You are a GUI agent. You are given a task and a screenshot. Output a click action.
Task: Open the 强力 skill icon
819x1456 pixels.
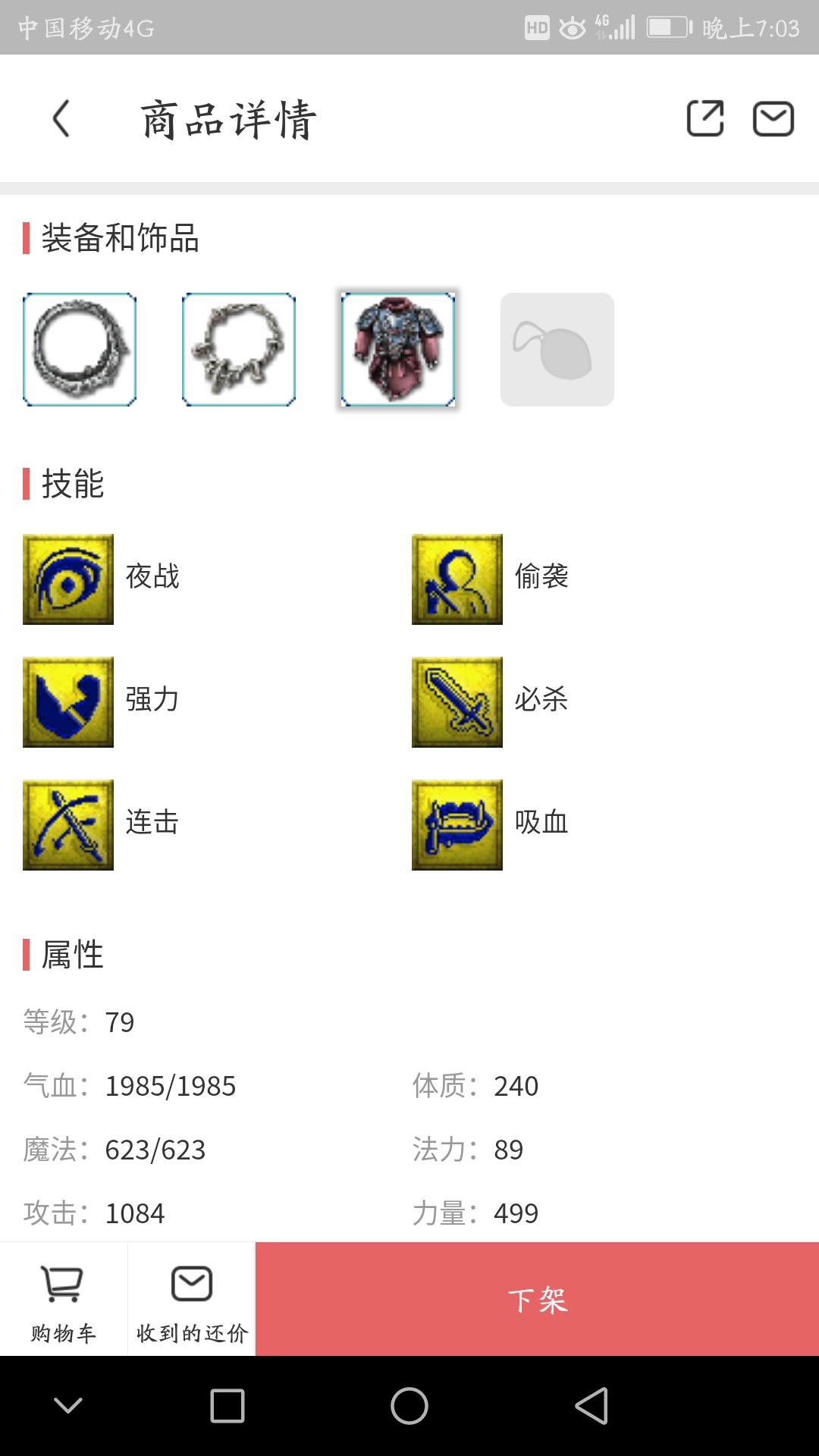coord(68,702)
